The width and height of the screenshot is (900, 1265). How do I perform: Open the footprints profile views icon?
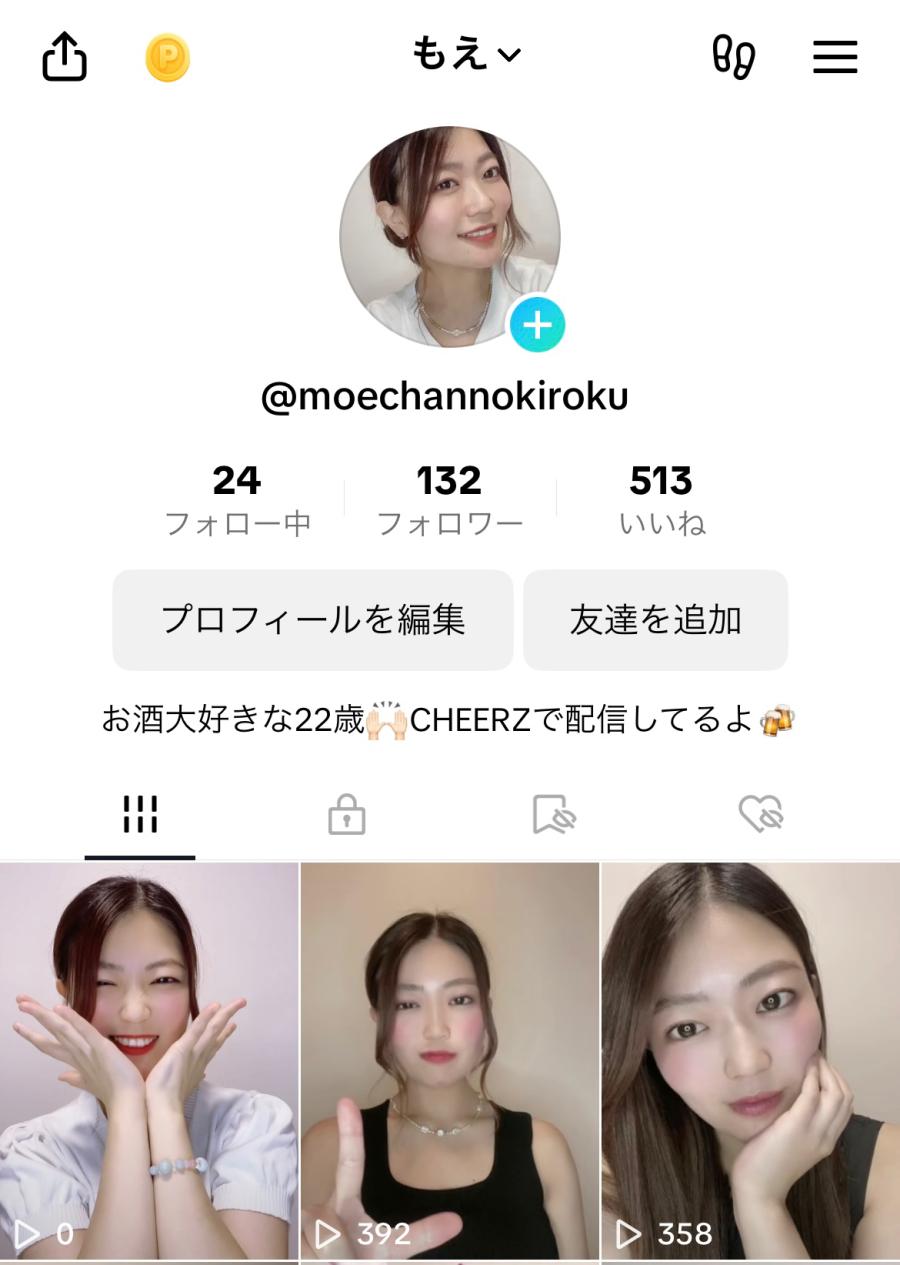733,57
